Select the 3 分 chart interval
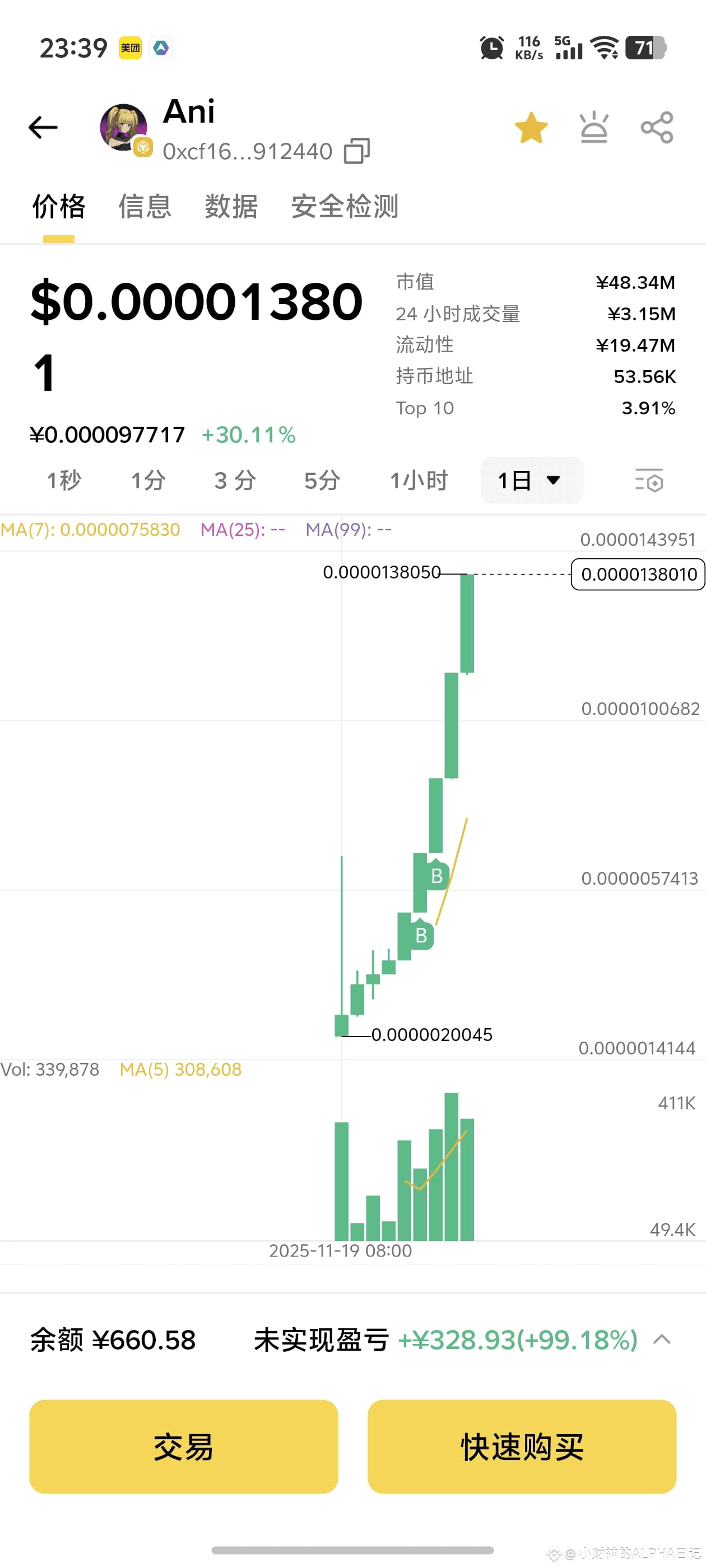 235,480
